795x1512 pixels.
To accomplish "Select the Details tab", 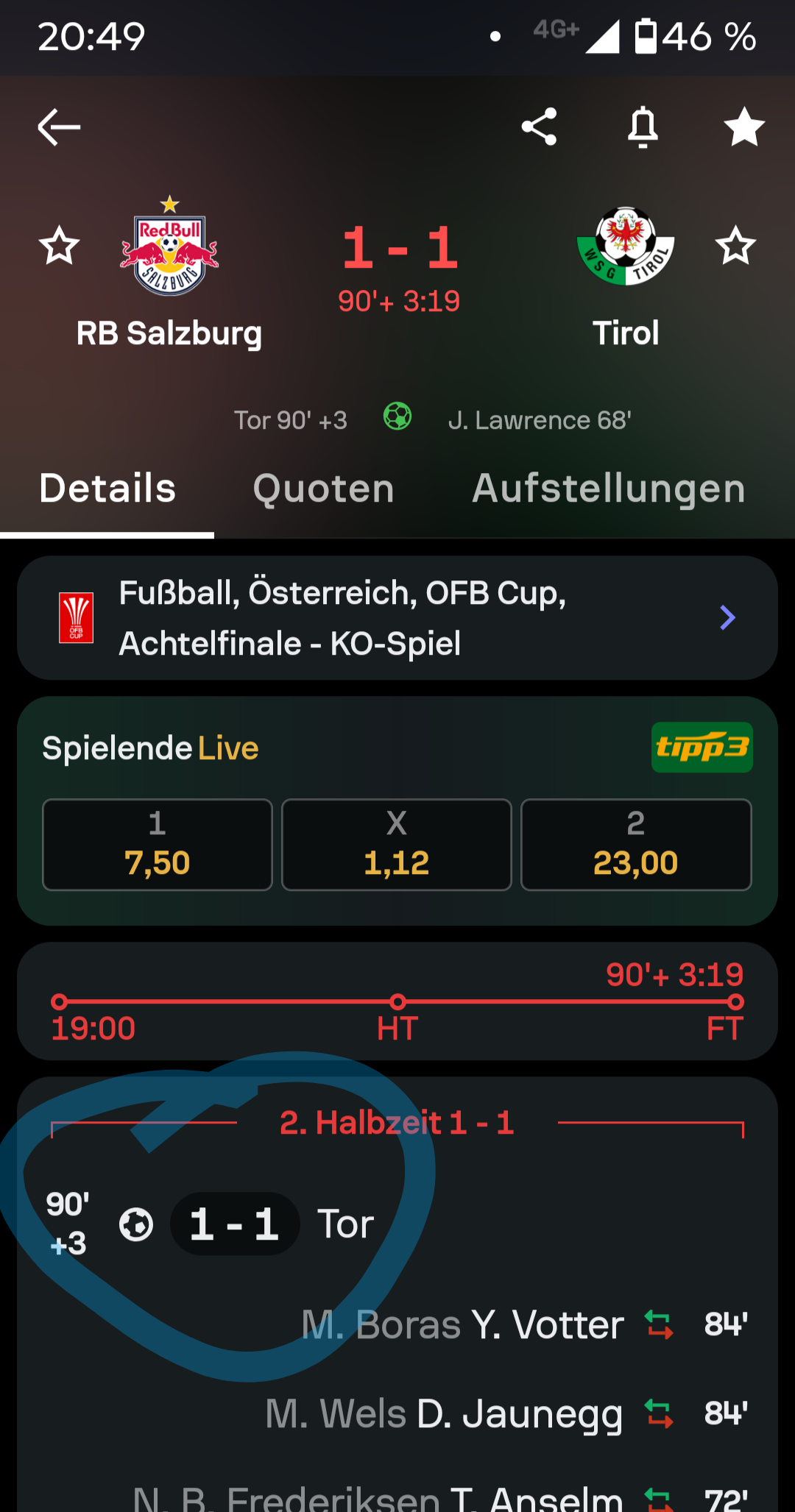I will click(x=107, y=489).
